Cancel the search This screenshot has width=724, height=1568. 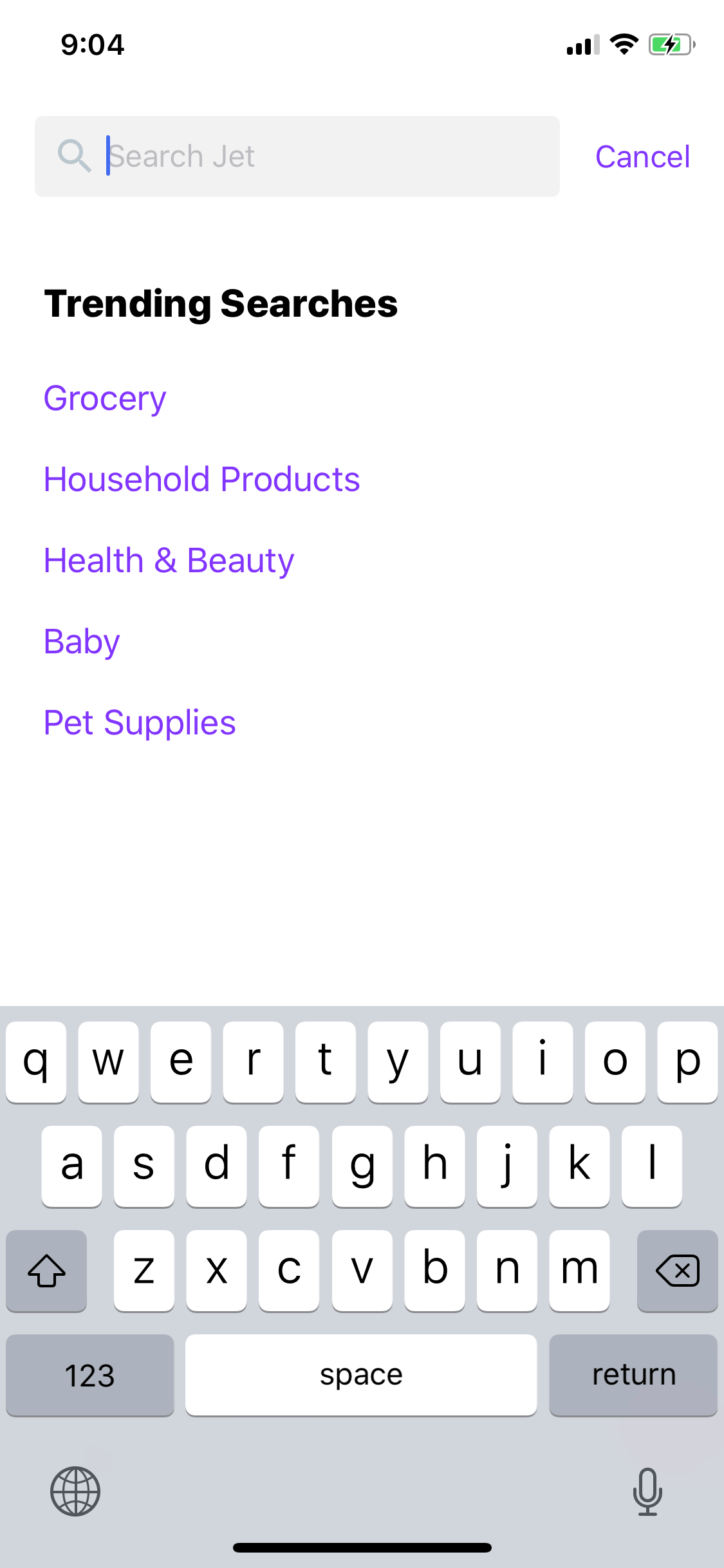[x=642, y=156]
